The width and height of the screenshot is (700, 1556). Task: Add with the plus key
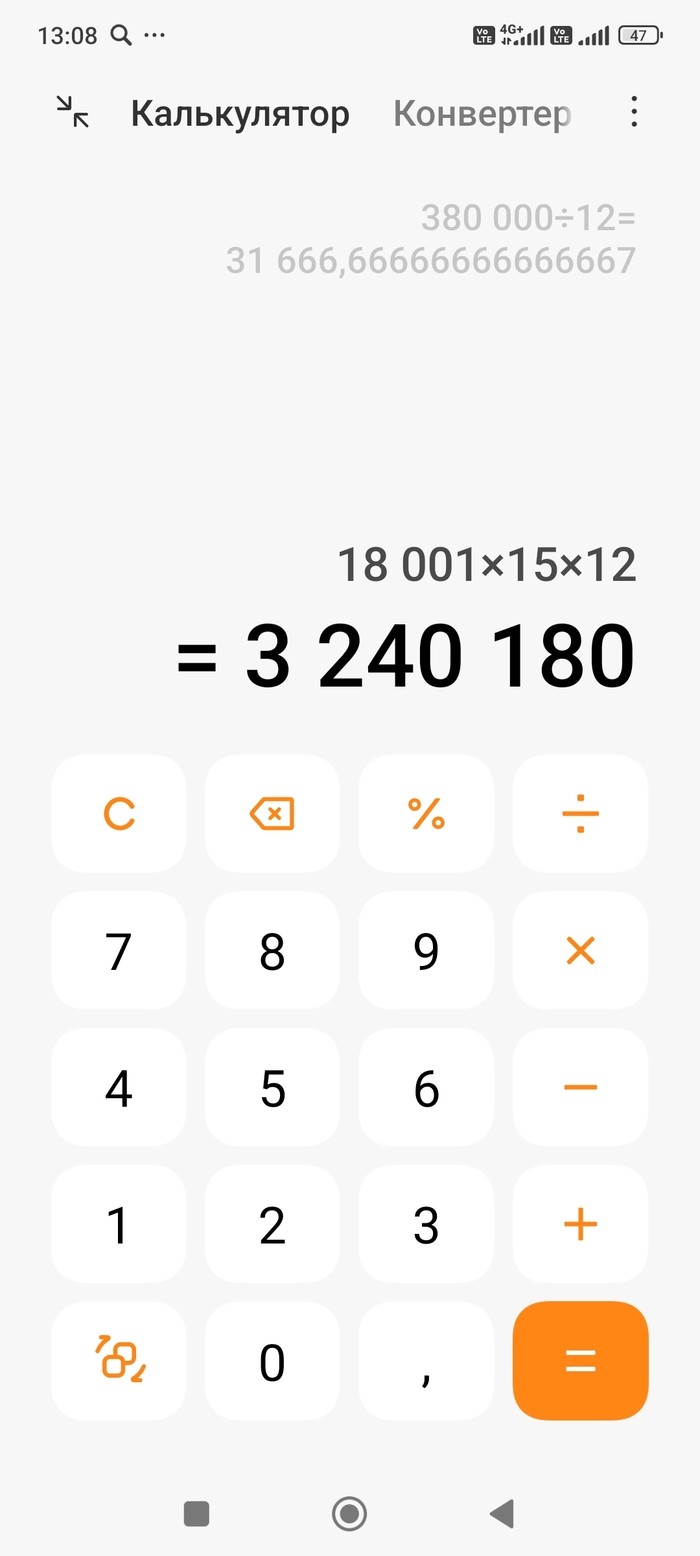[x=580, y=1225]
